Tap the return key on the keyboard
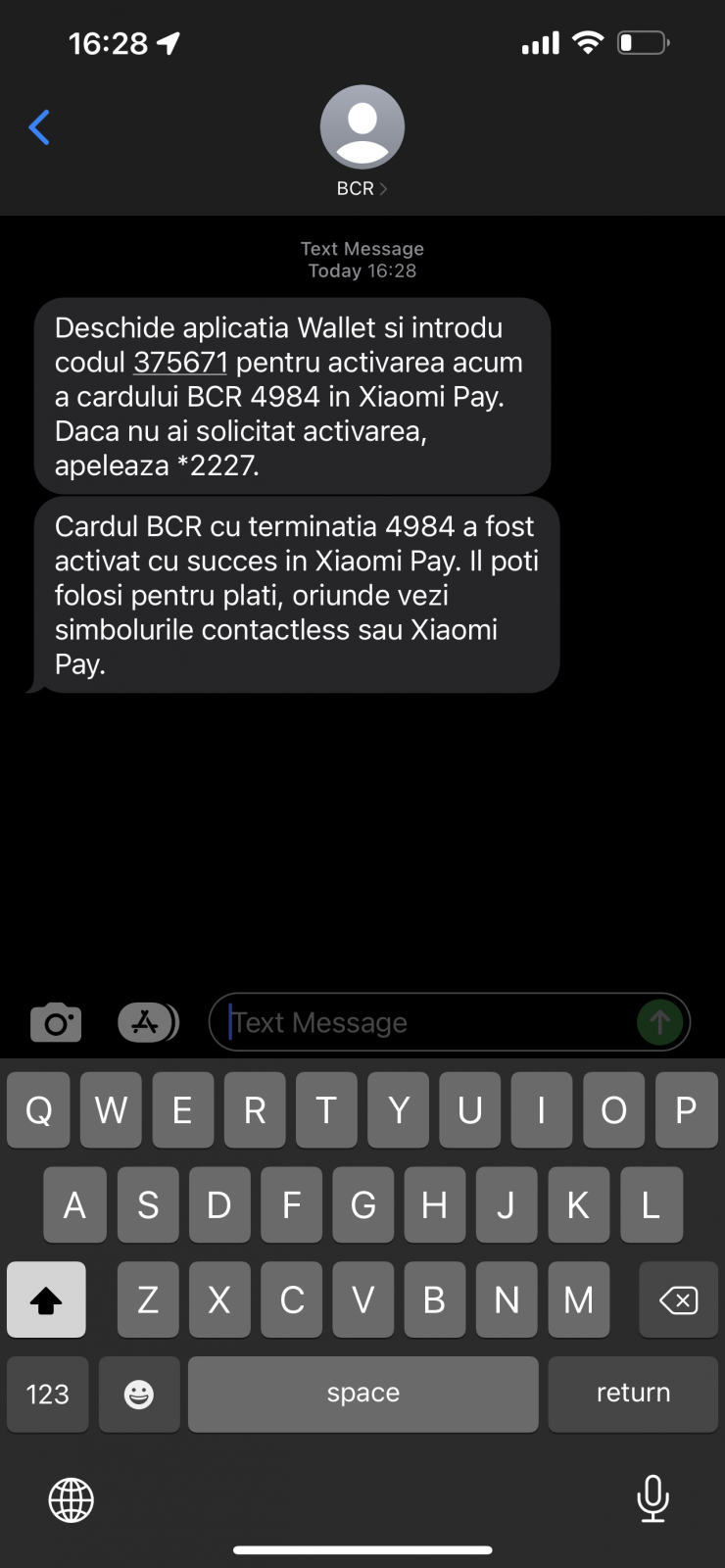Screen dimensions: 725x1568 pyautogui.click(x=633, y=1394)
